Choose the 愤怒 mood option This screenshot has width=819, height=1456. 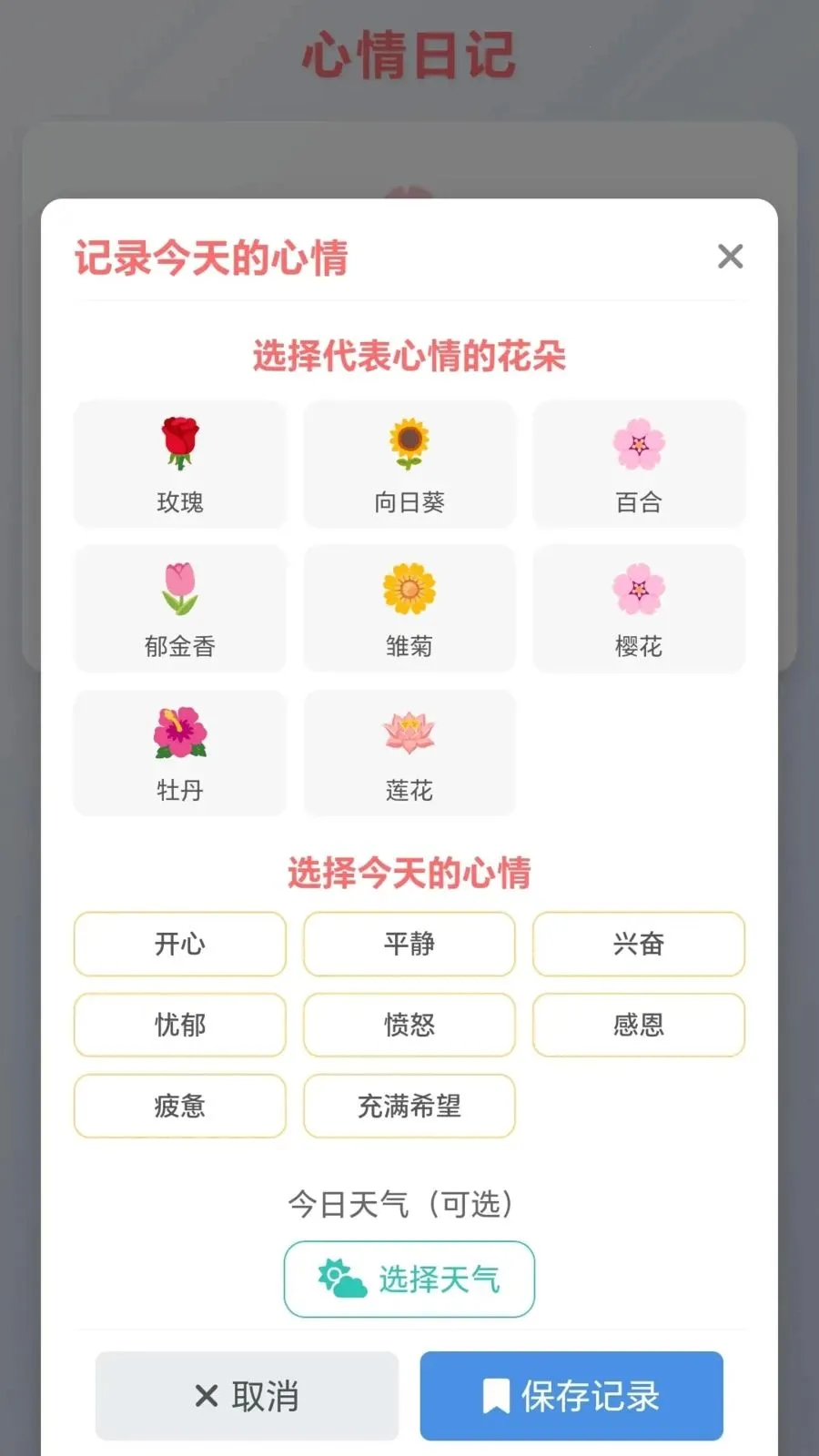[409, 1025]
